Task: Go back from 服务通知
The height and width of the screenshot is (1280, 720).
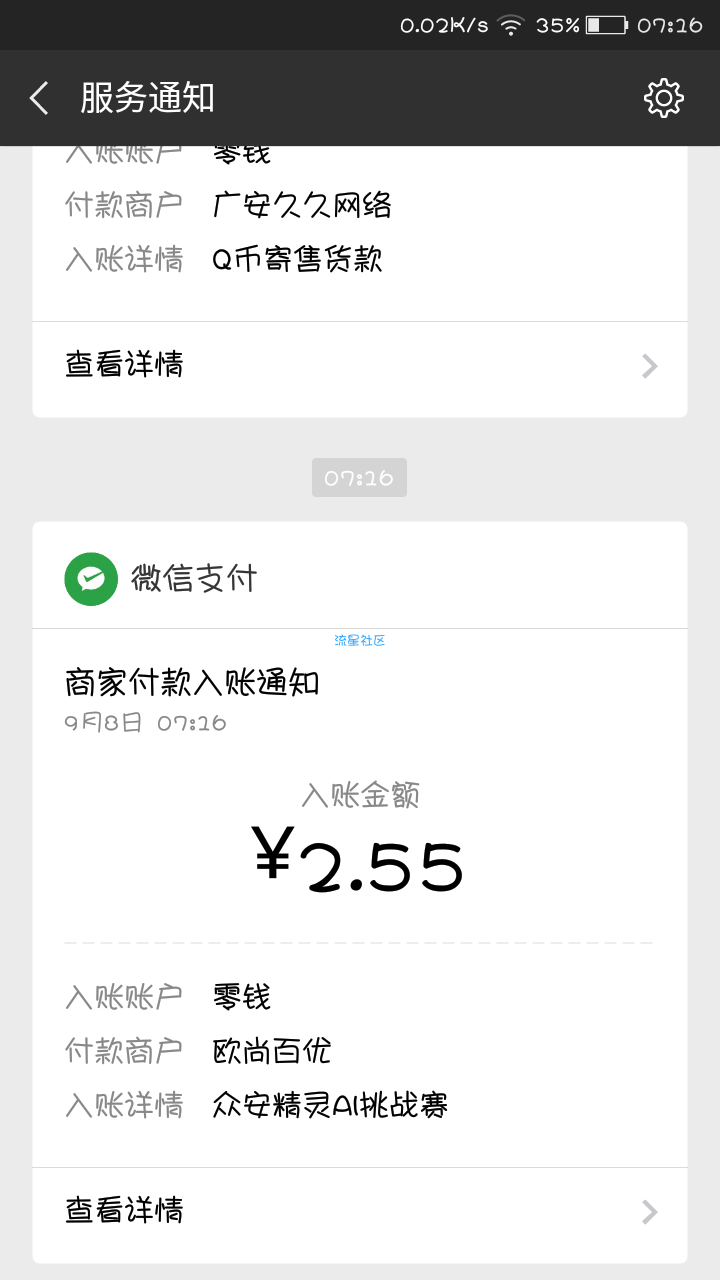Action: pos(40,98)
